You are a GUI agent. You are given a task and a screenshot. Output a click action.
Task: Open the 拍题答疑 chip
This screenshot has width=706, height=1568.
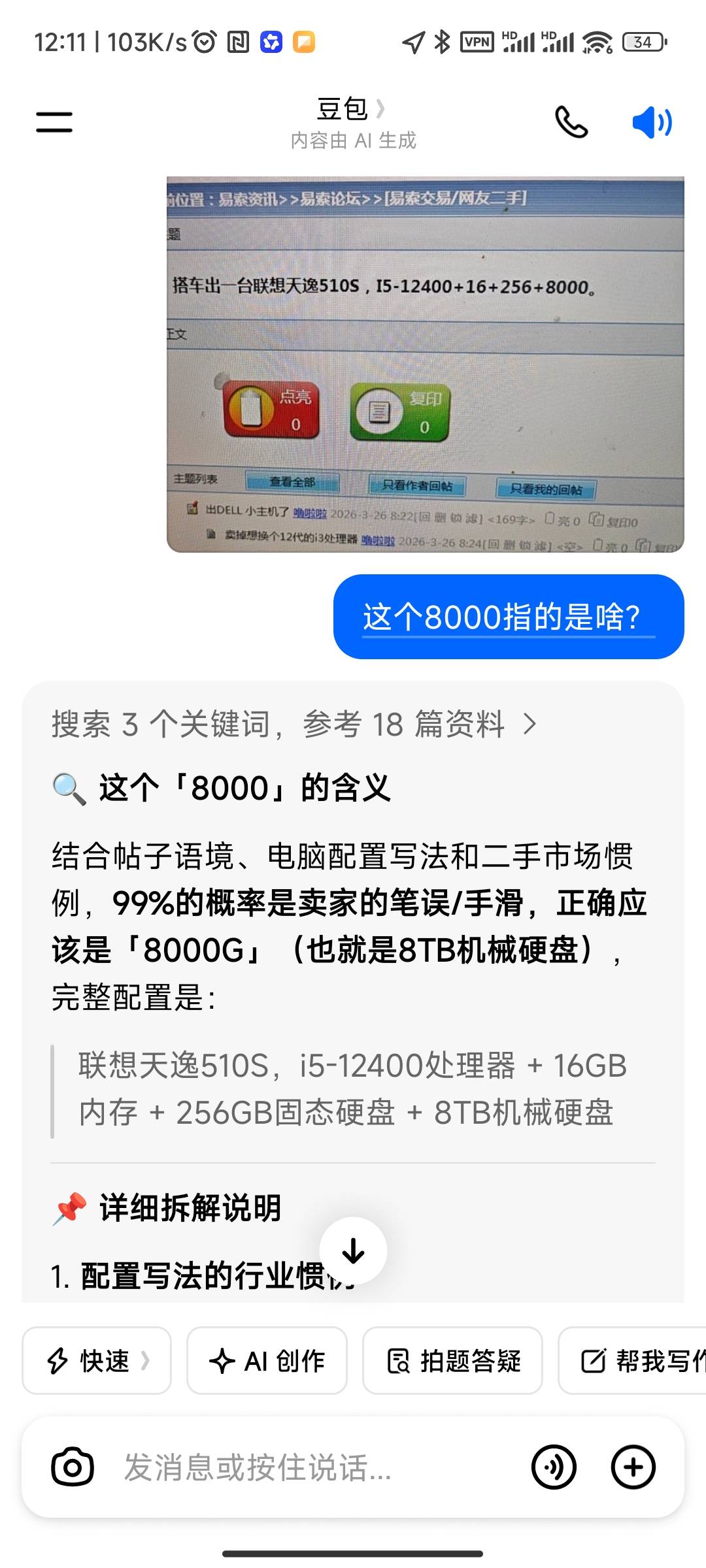pyautogui.click(x=452, y=1361)
